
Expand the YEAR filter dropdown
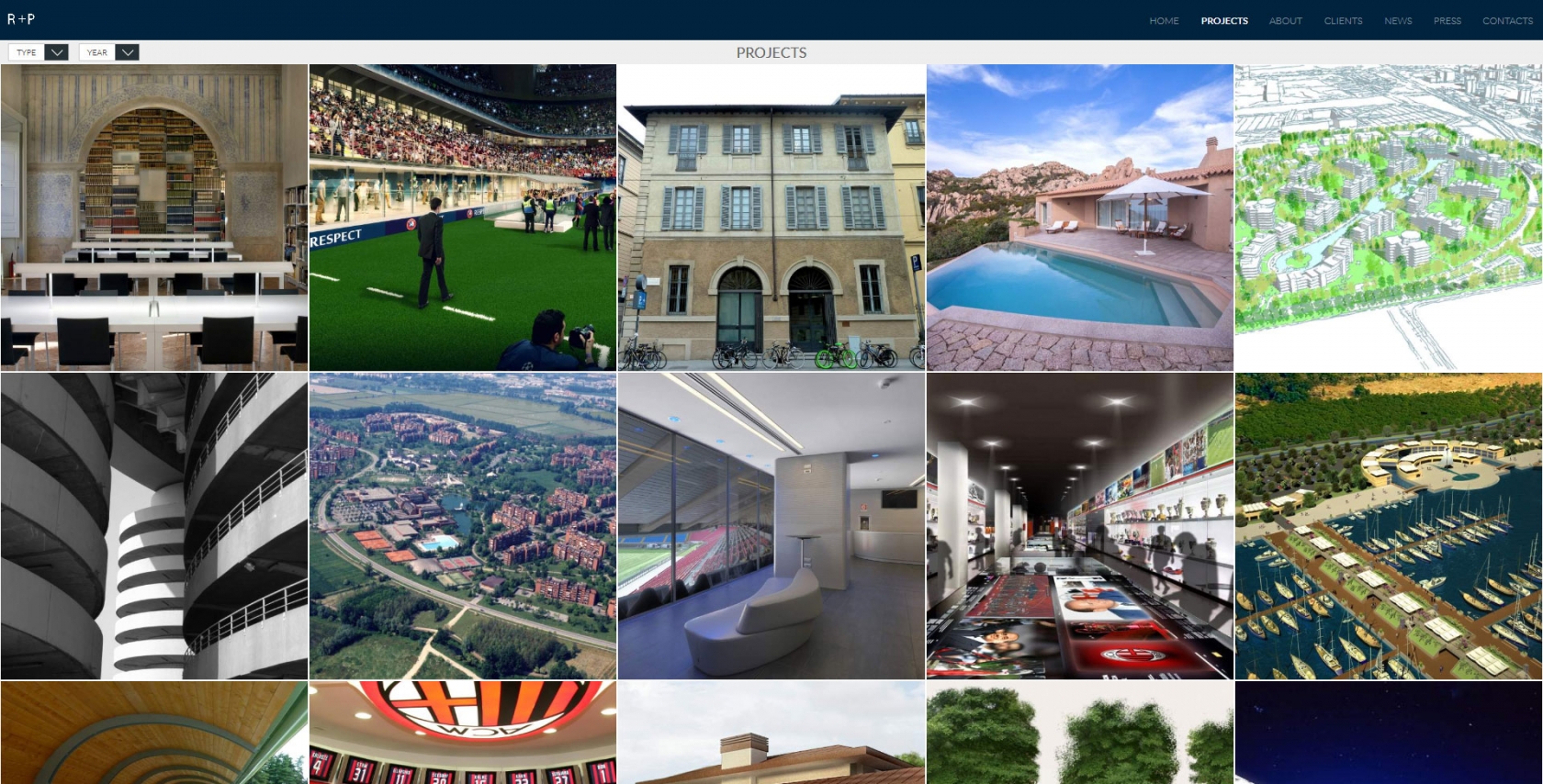point(108,52)
